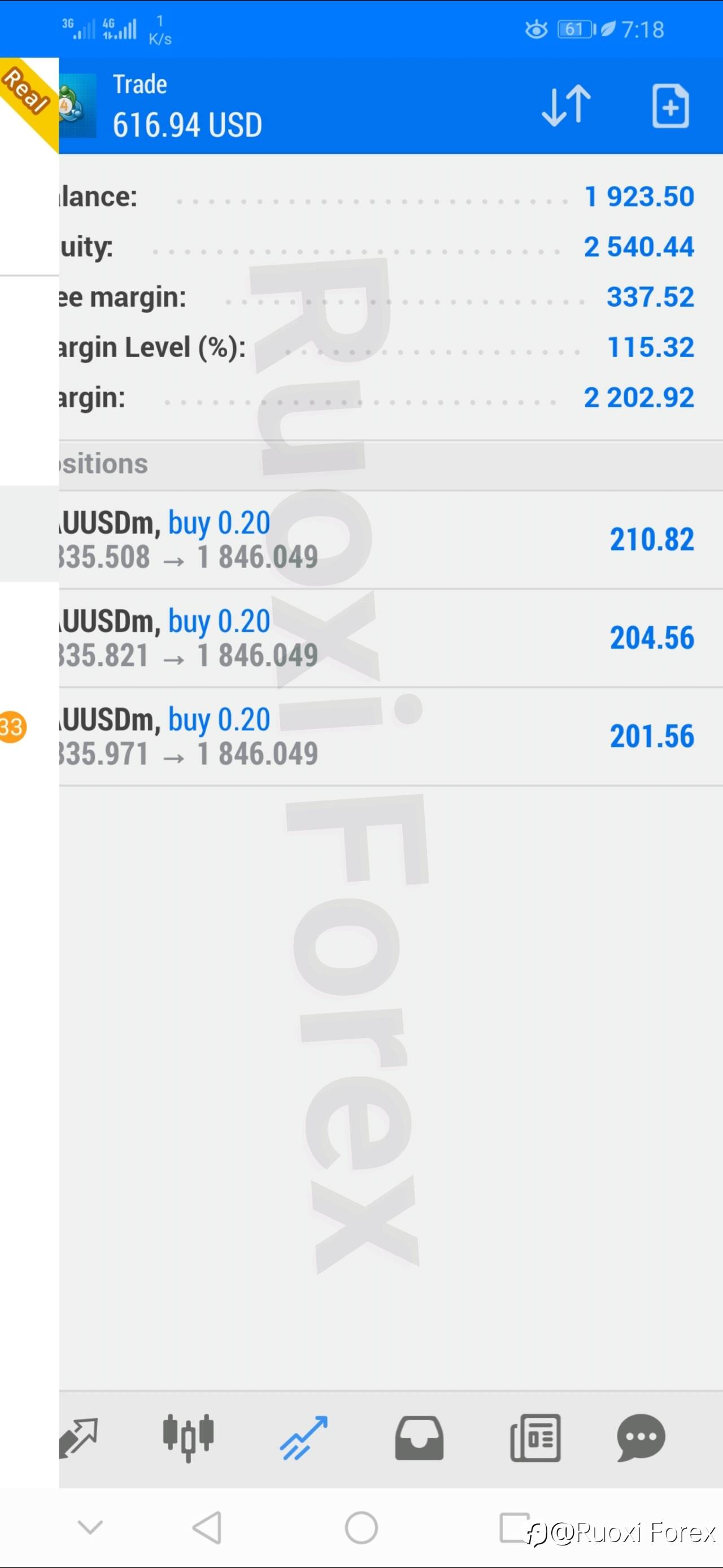Create a new order with plus icon
Screen dimensions: 723x1568
click(x=670, y=106)
